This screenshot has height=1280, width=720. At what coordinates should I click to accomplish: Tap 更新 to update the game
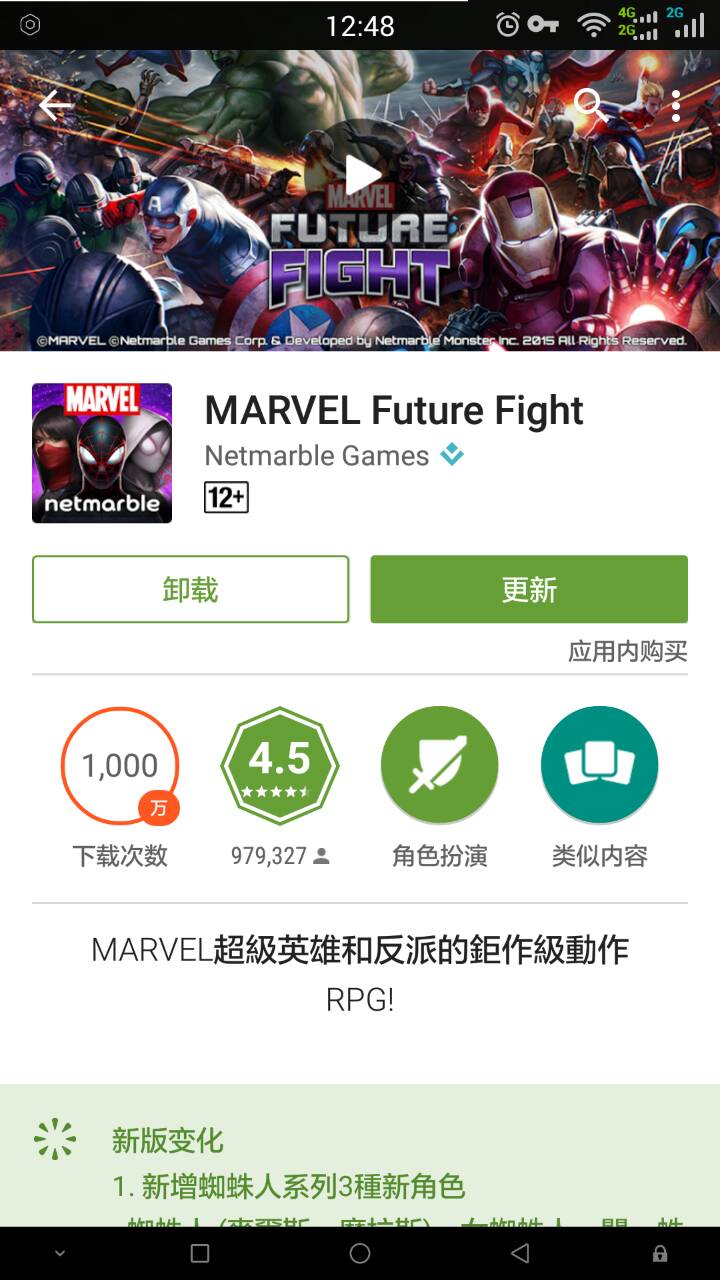[x=529, y=590]
